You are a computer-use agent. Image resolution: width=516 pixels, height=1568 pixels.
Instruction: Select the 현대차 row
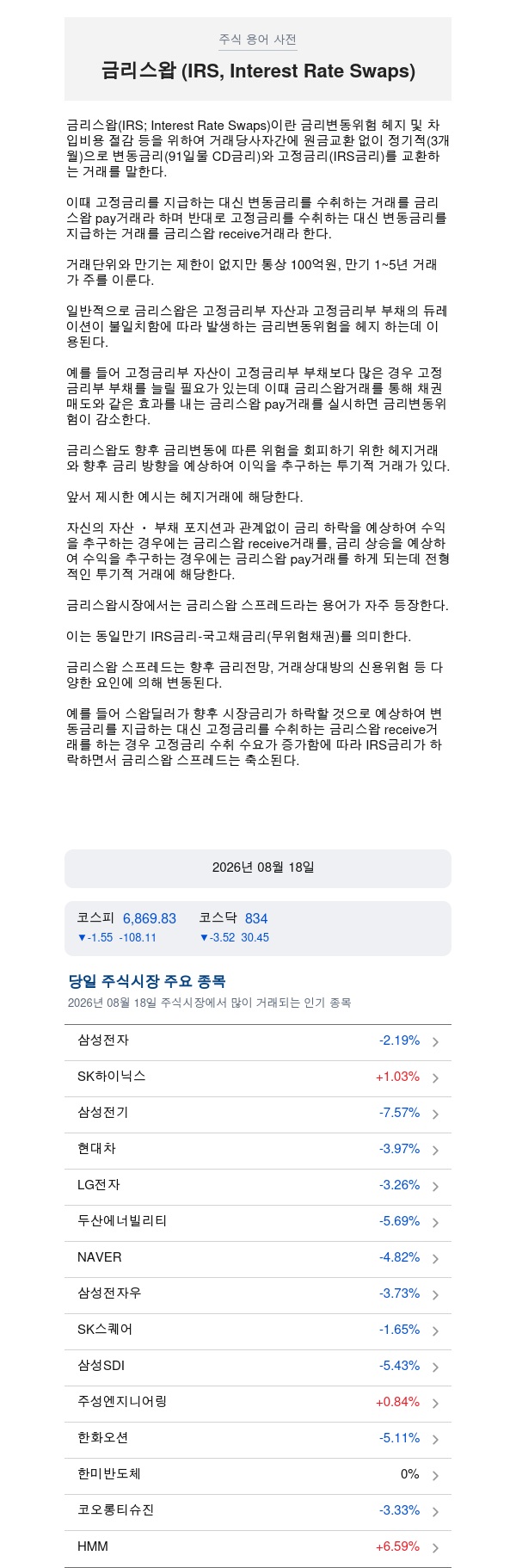(x=258, y=1151)
